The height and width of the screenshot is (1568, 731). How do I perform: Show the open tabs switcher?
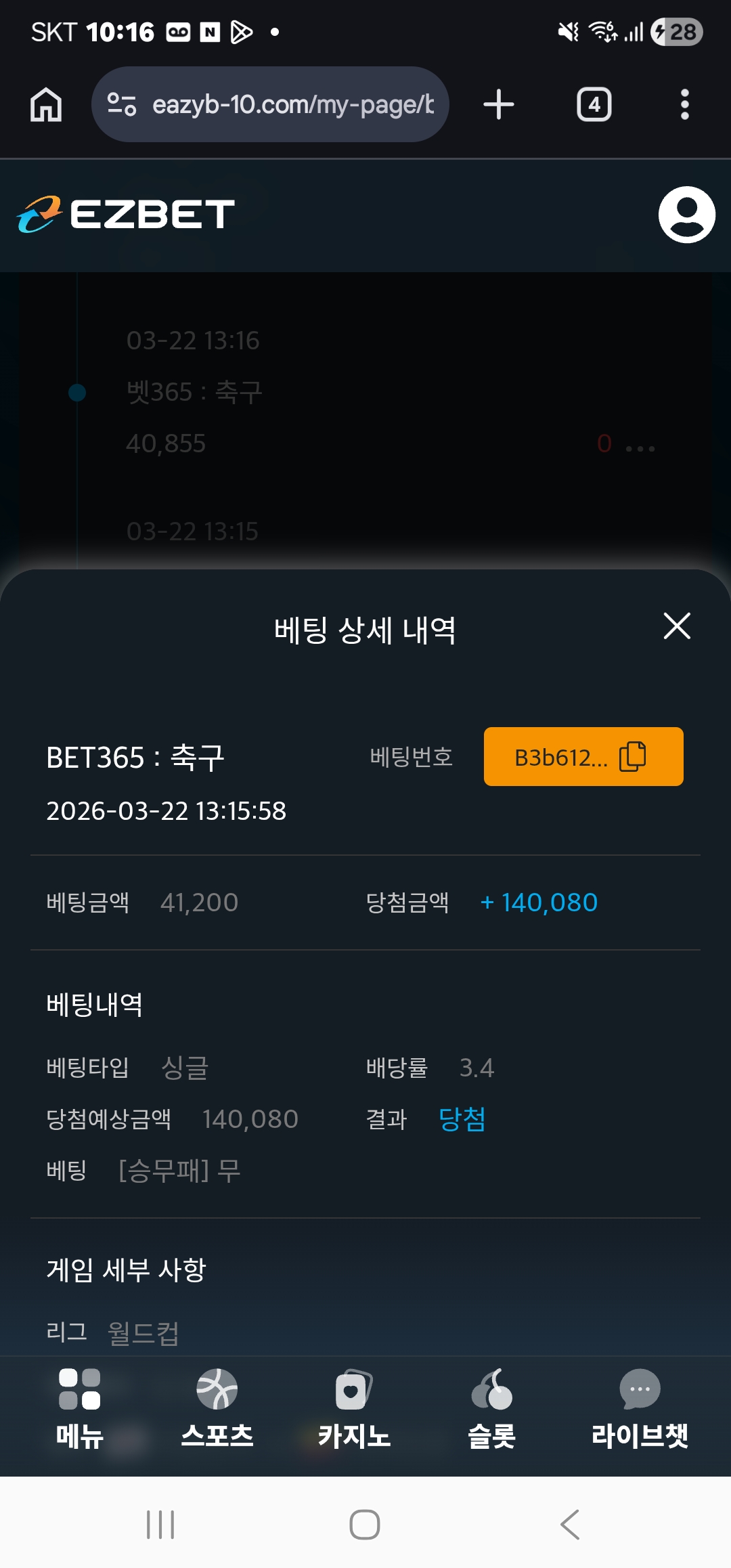(x=594, y=104)
